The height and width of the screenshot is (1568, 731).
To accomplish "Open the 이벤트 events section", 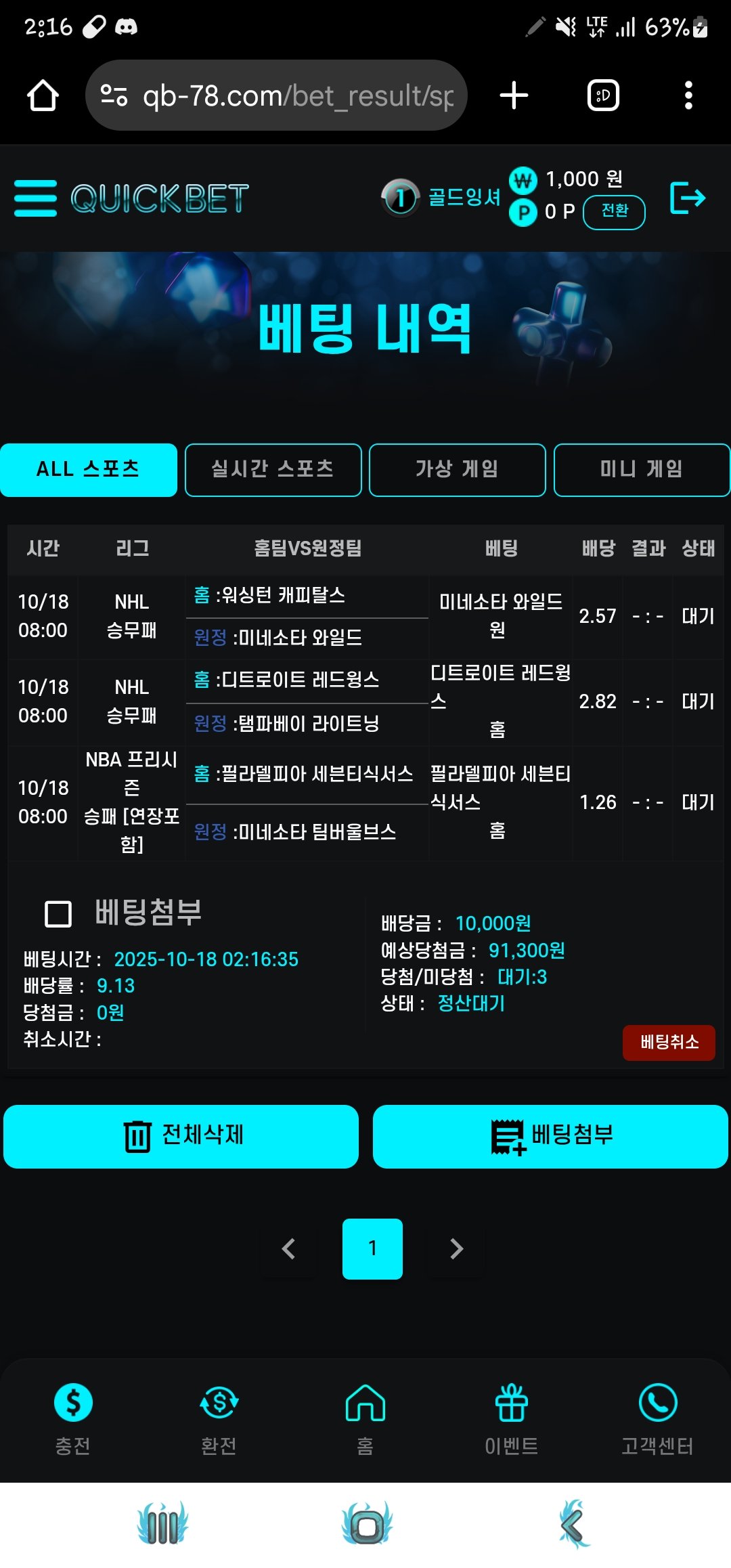I will (511, 1418).
